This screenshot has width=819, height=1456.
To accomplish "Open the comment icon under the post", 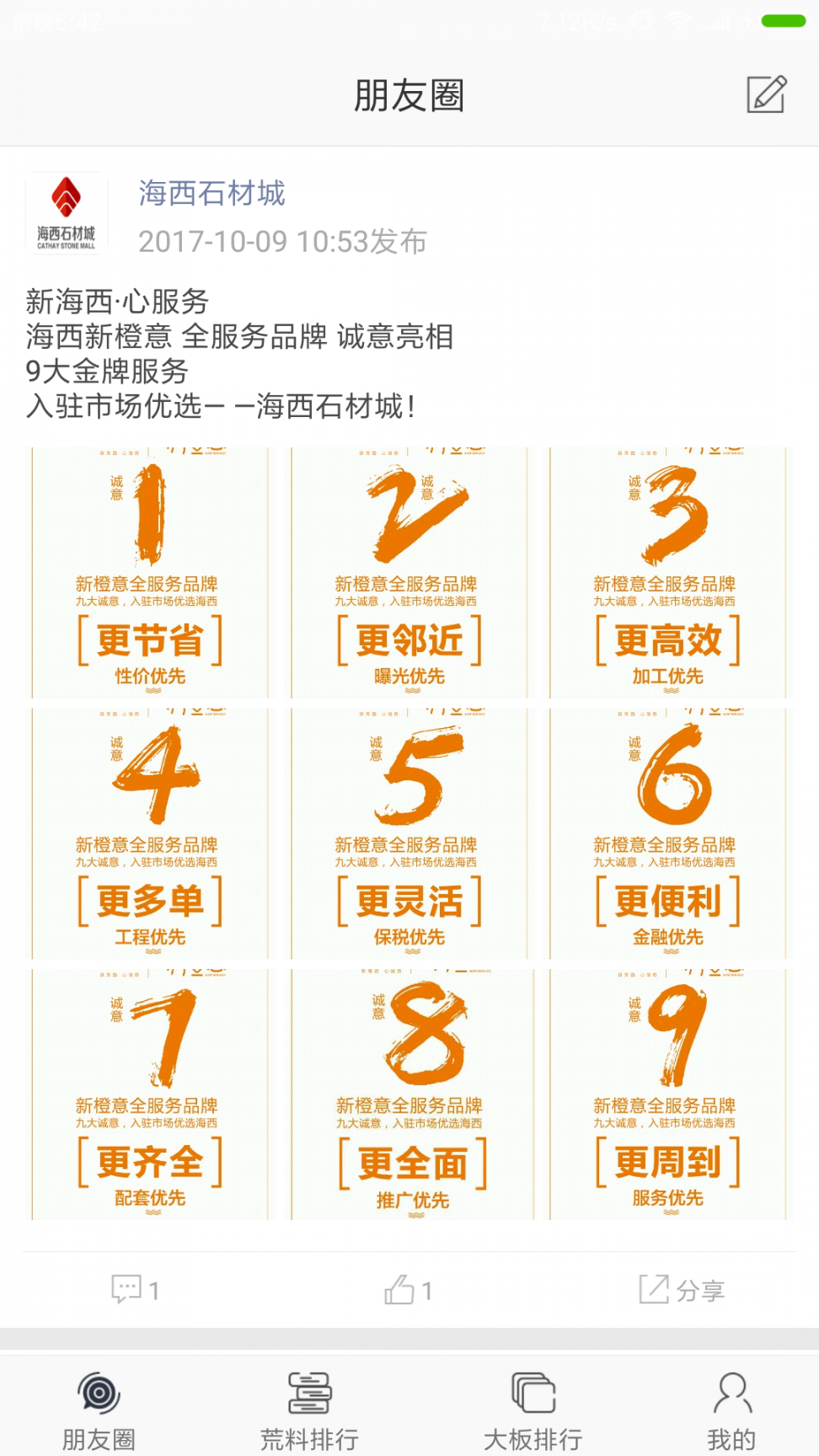I will click(135, 1289).
